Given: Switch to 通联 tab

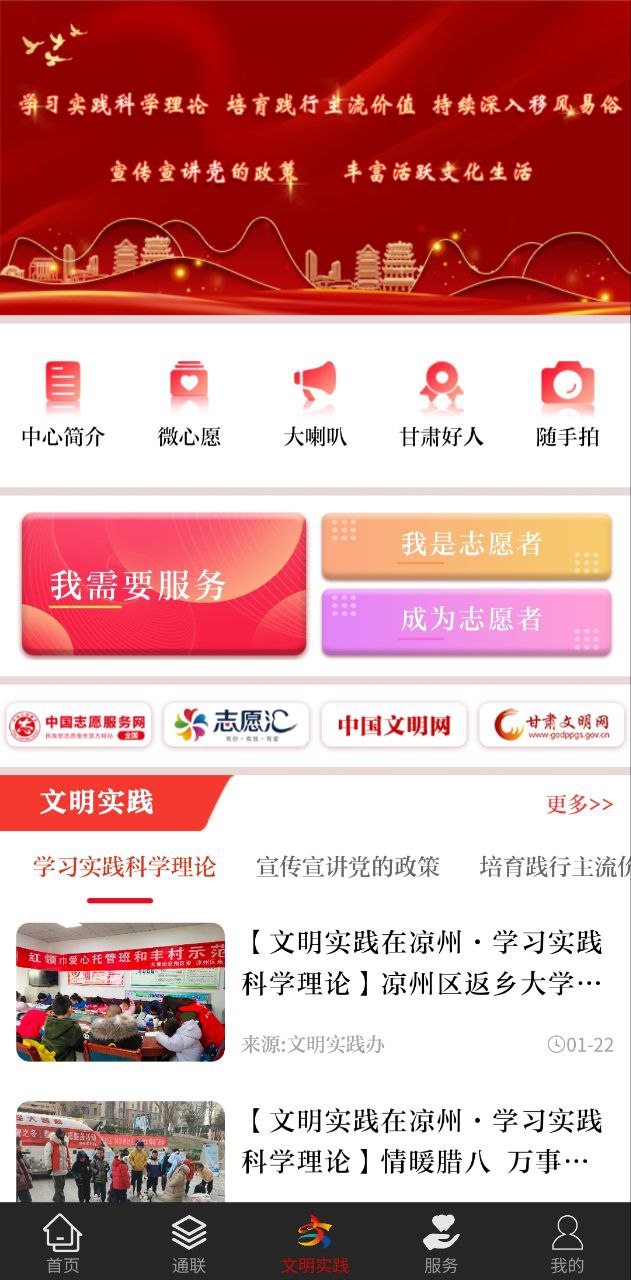Looking at the screenshot, I should tap(189, 1242).
